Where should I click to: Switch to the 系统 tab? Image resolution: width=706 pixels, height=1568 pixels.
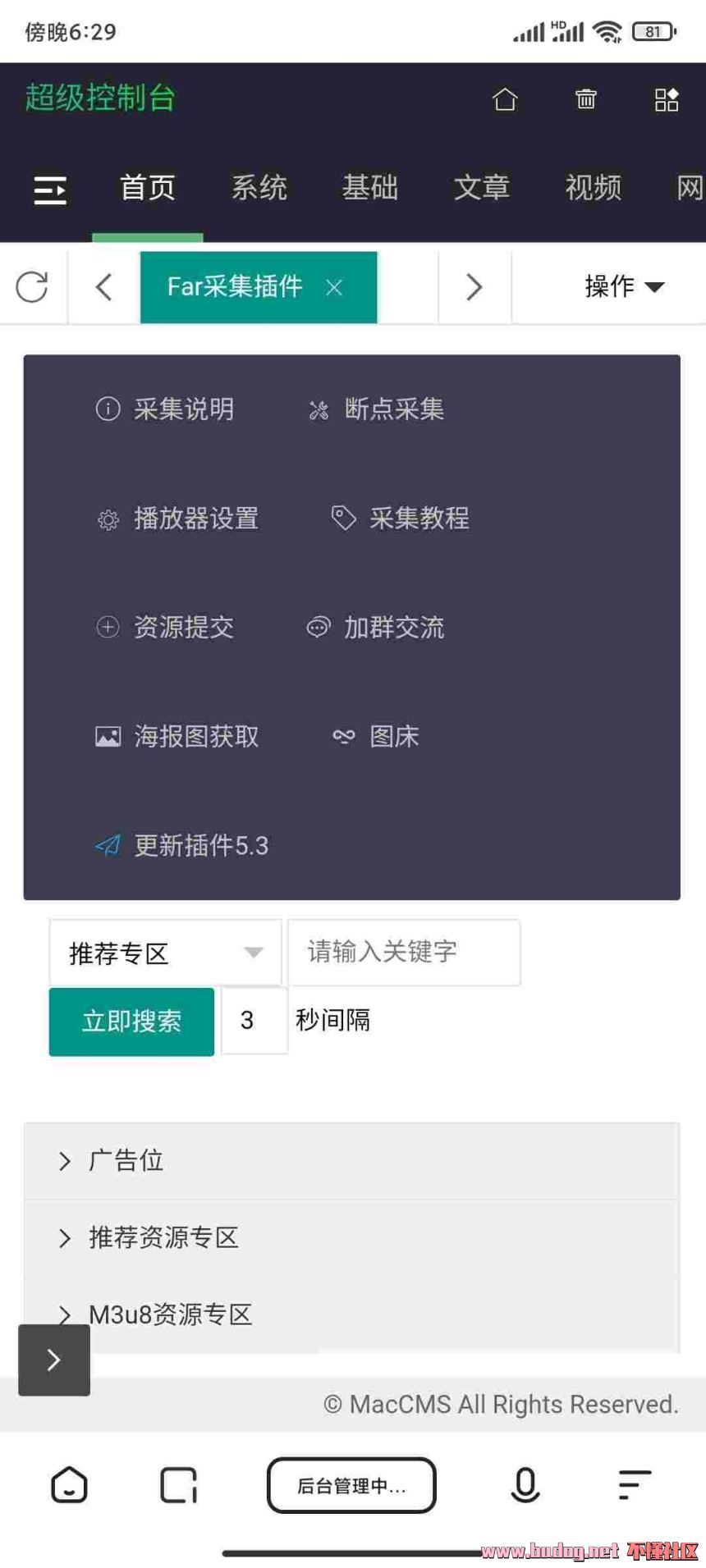(259, 188)
